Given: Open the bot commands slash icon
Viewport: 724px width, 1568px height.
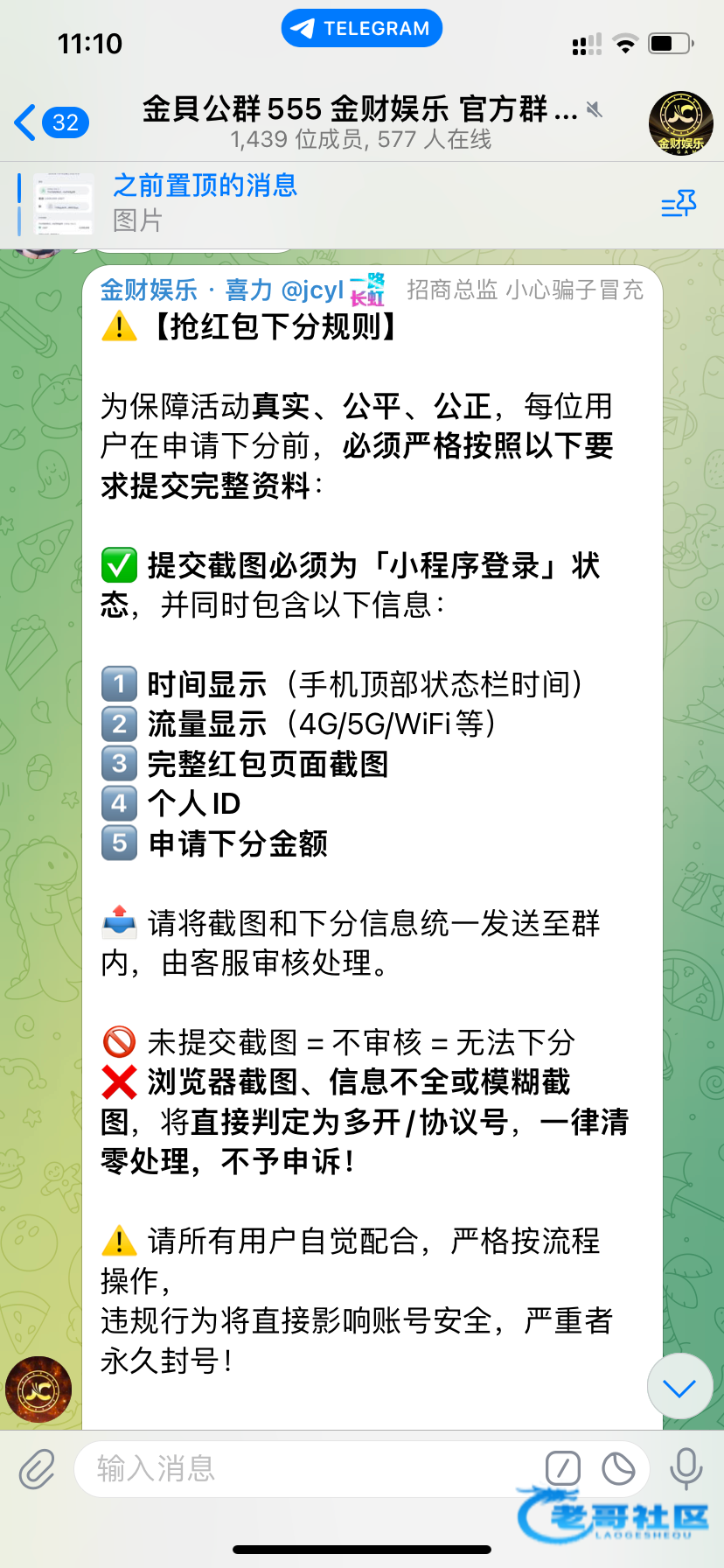Looking at the screenshot, I should (562, 1468).
